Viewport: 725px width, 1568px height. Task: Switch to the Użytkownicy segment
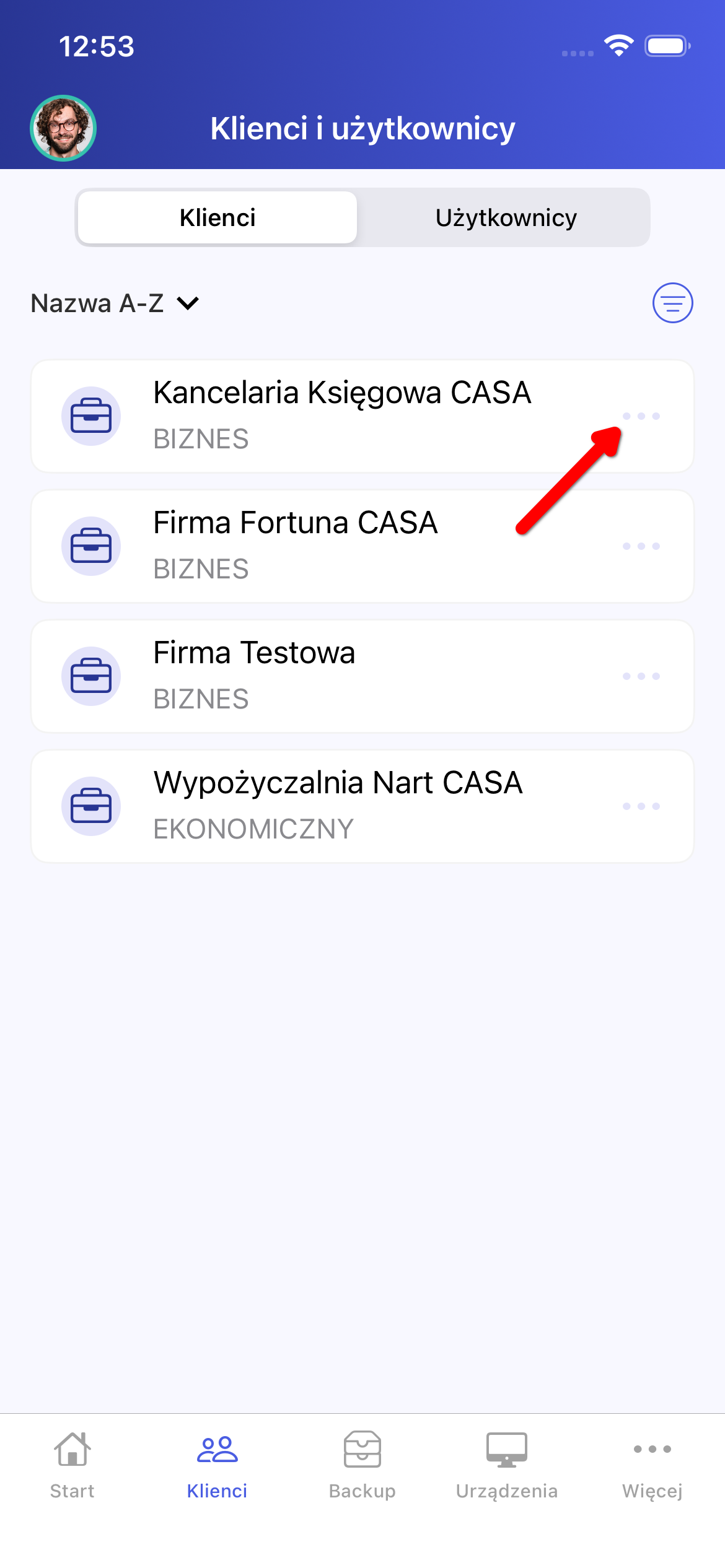(506, 218)
